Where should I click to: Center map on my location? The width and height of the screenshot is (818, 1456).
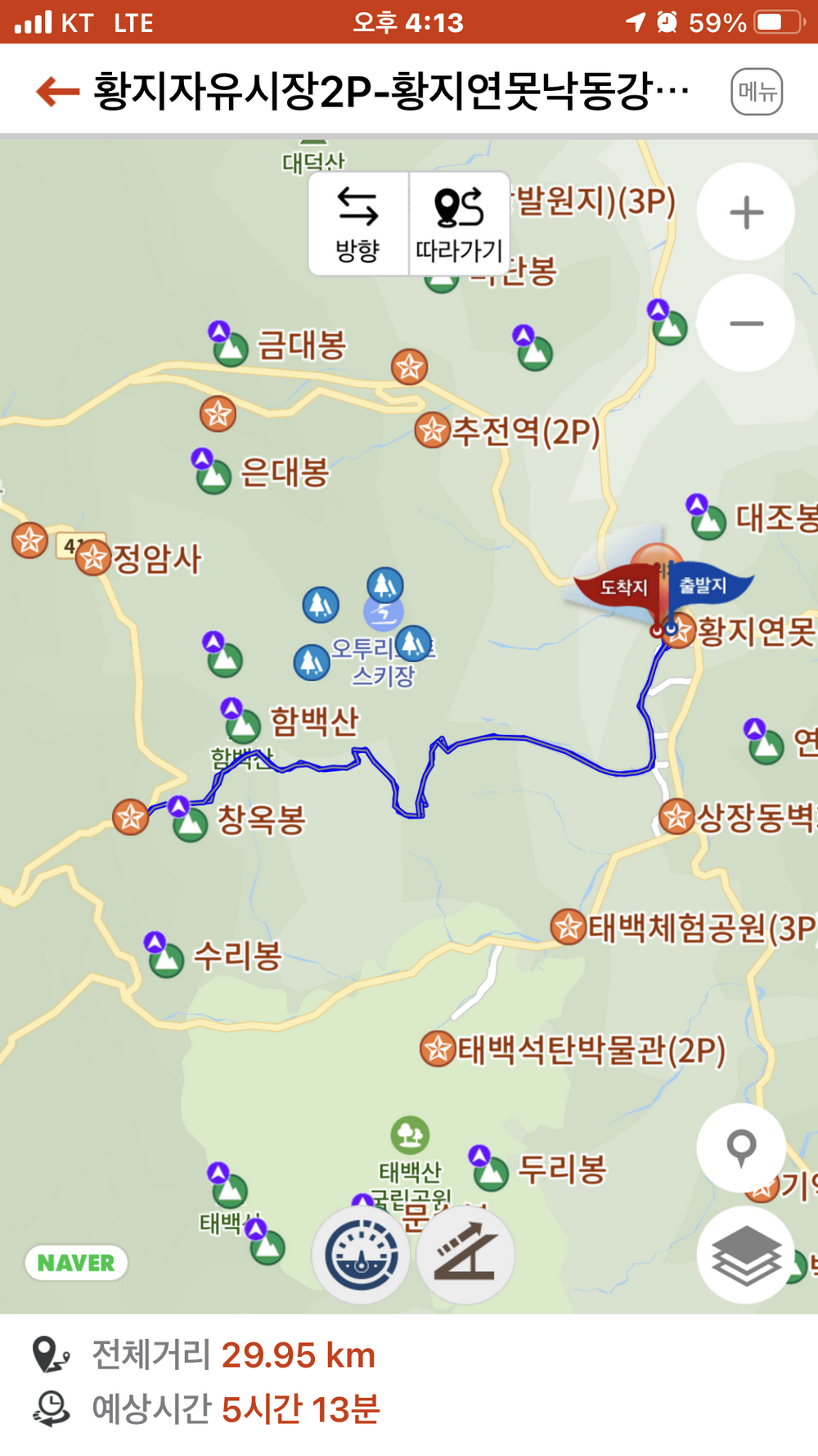coord(741,1147)
